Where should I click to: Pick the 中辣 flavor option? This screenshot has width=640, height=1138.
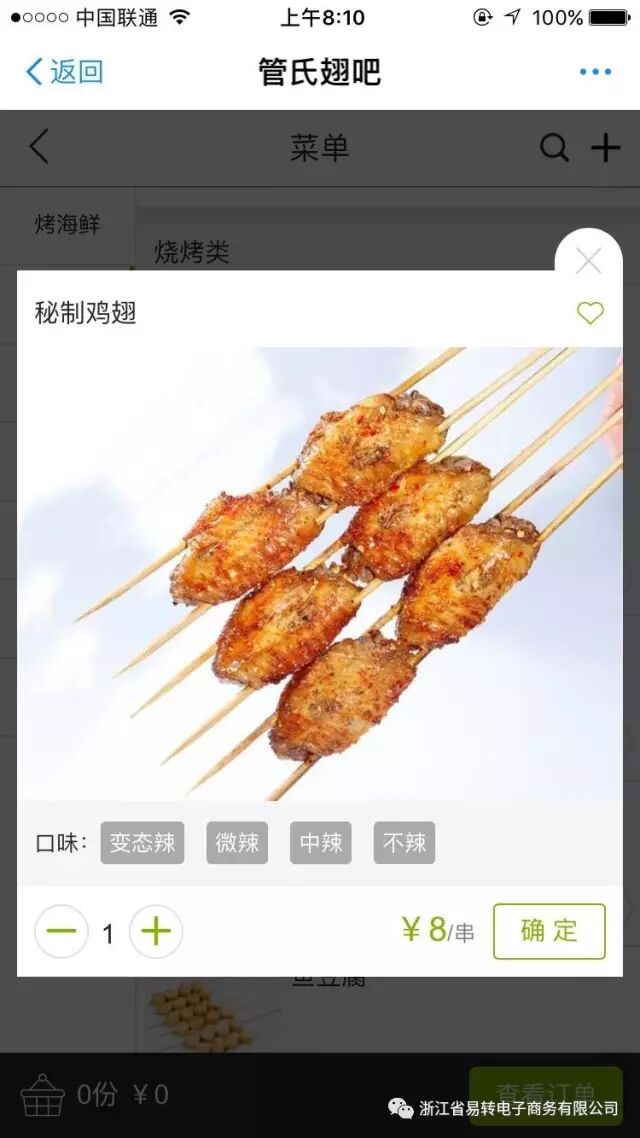pos(321,843)
